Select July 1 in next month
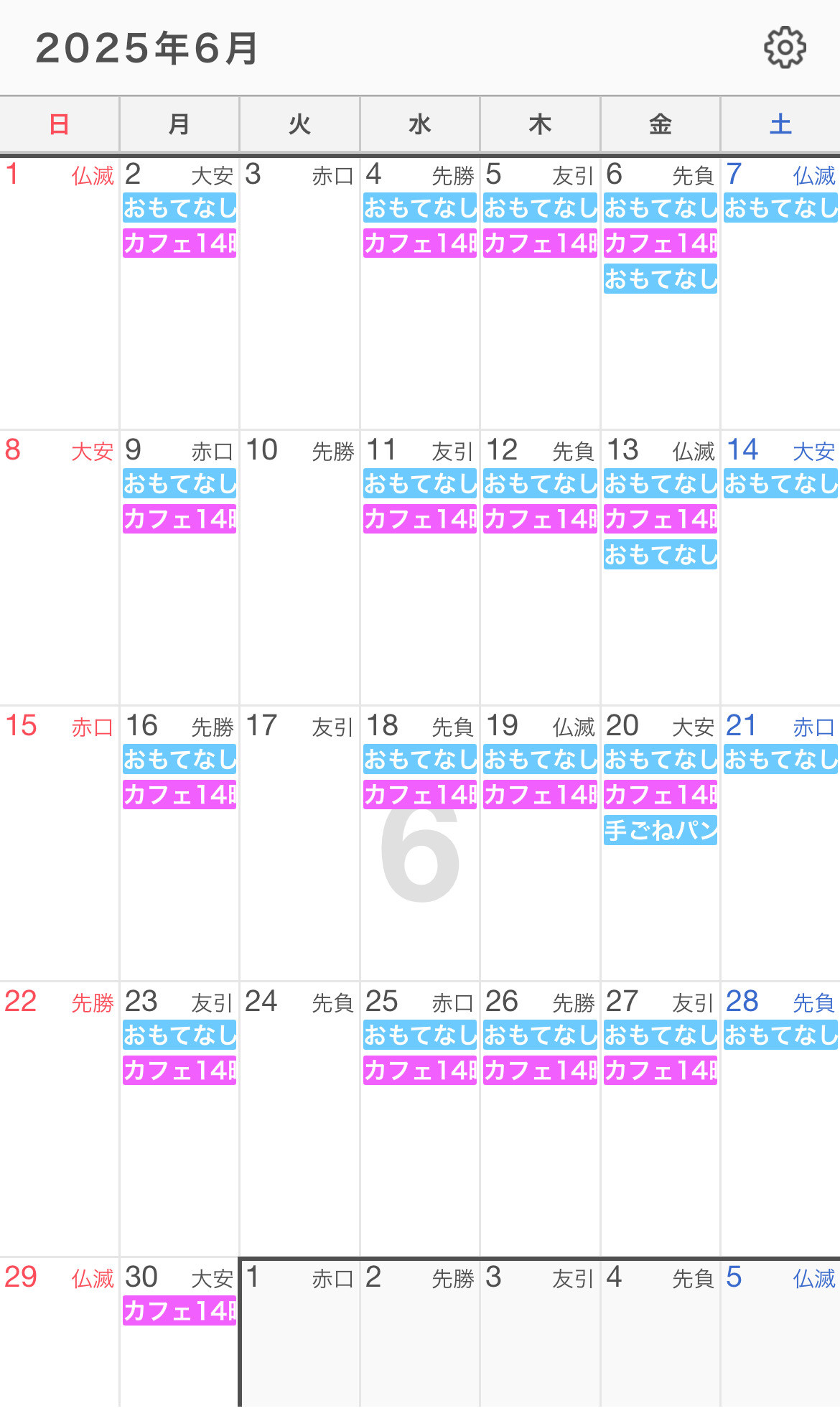The height and width of the screenshot is (1416, 840). click(x=299, y=1333)
